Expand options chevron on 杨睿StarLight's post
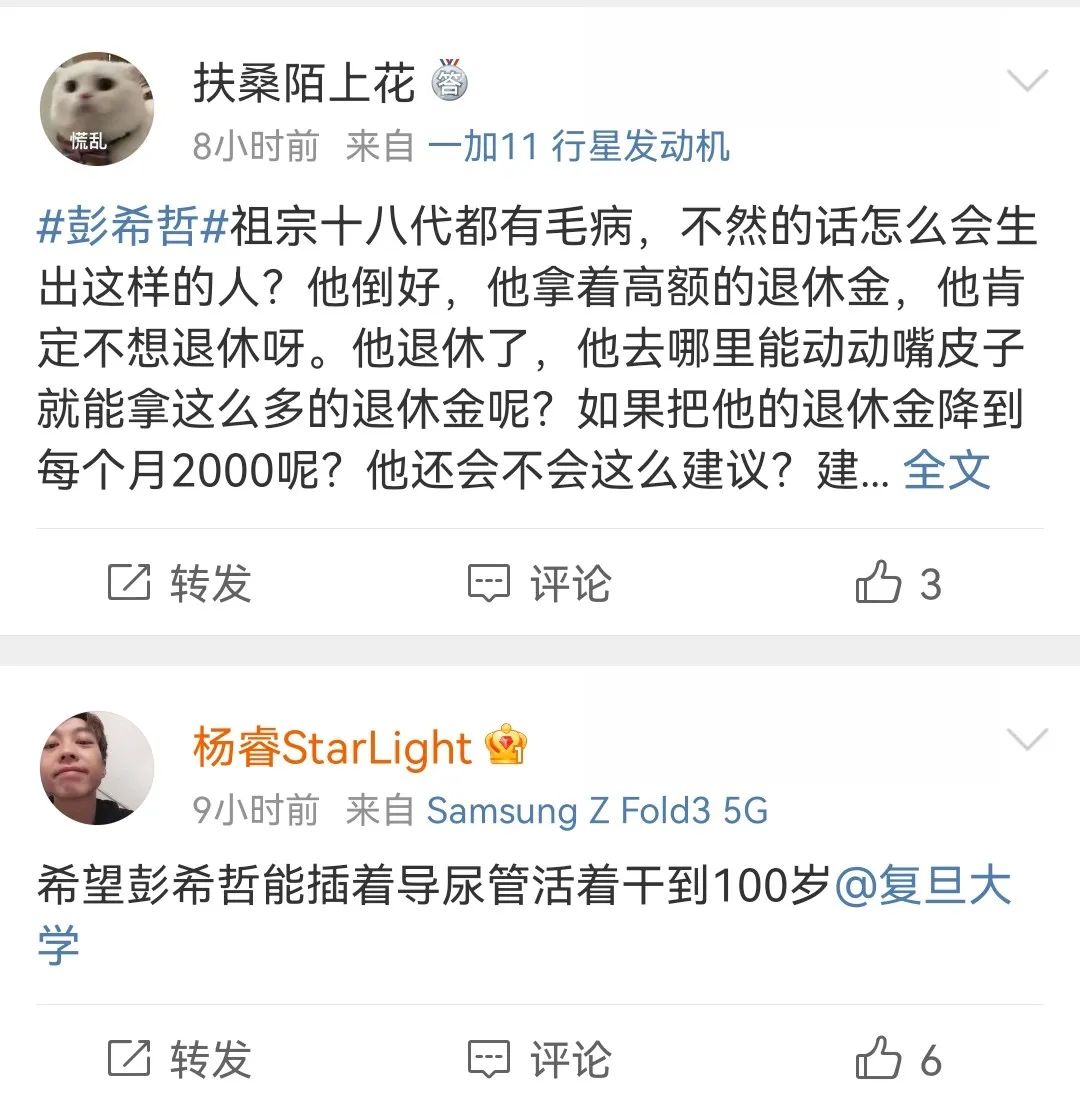 pyautogui.click(x=1027, y=740)
